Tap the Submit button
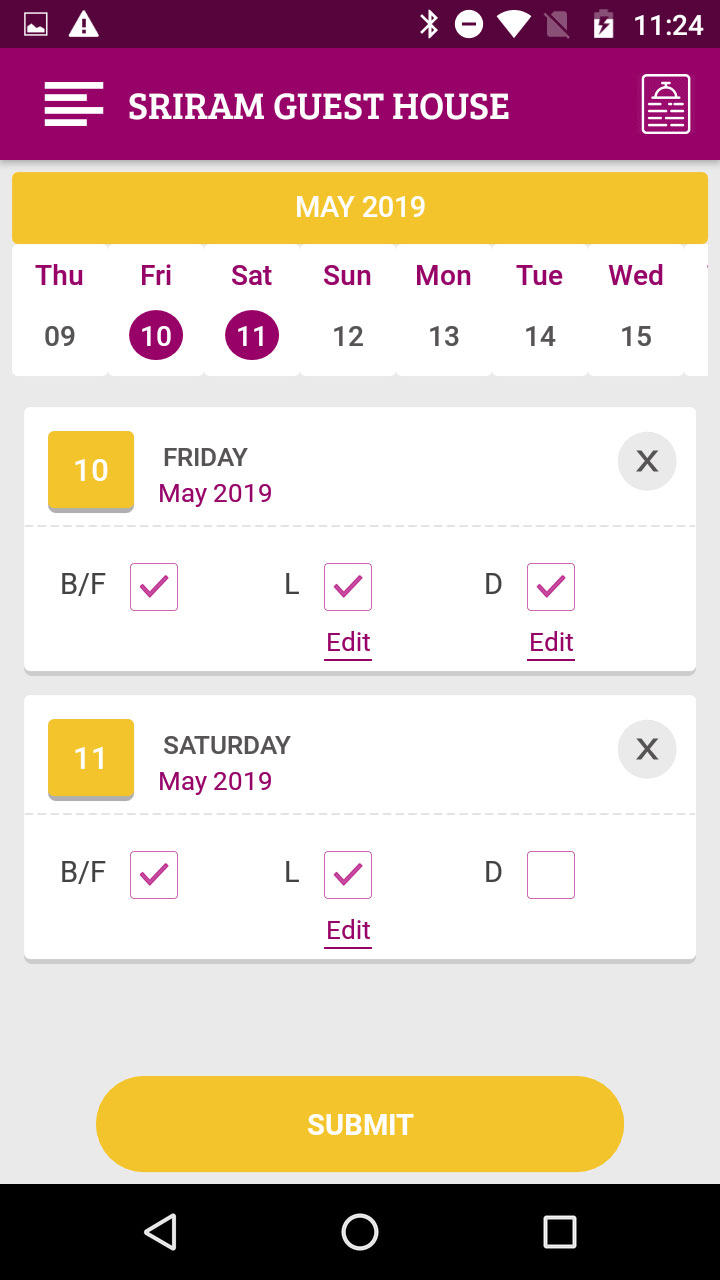This screenshot has height=1280, width=720. tap(360, 1124)
